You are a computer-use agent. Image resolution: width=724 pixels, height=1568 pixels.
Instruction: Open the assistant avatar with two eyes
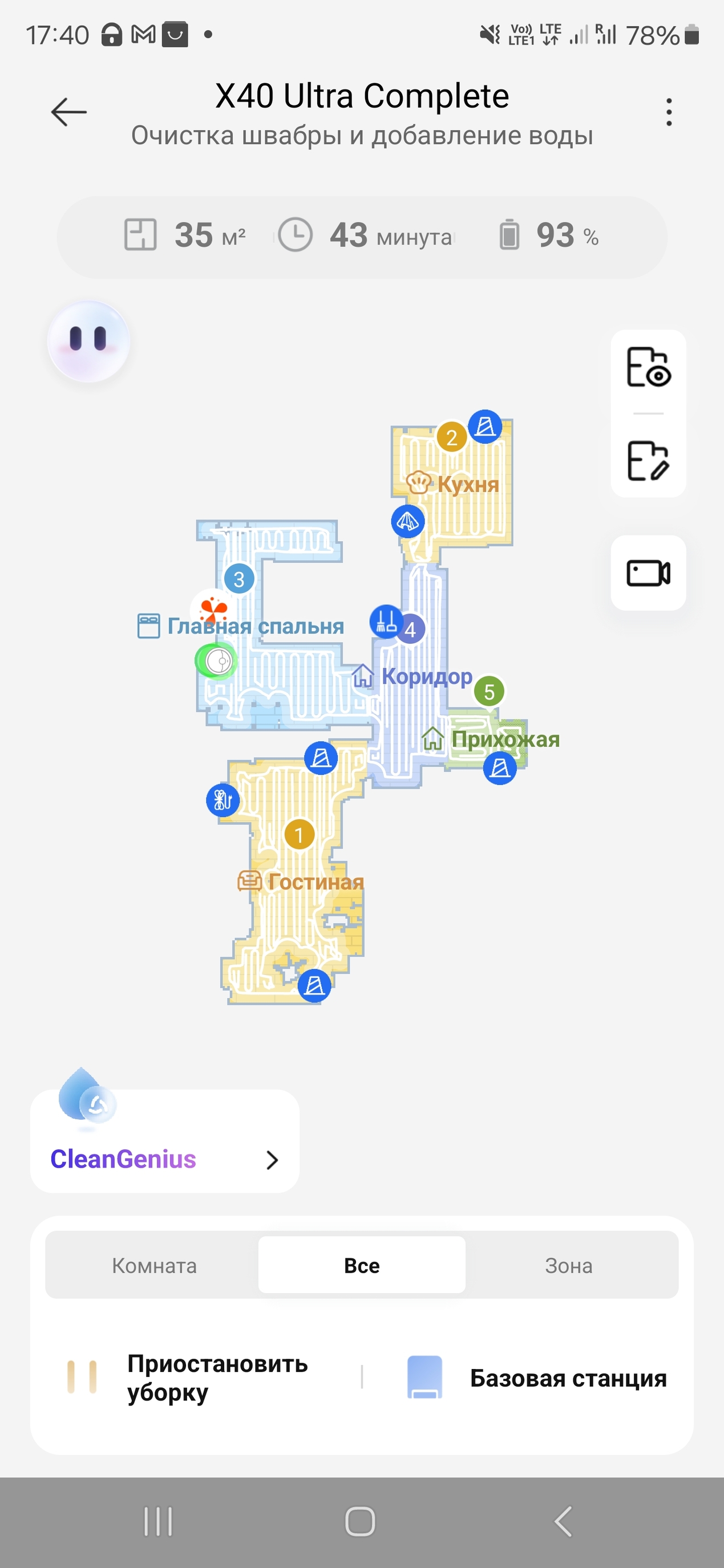[89, 342]
